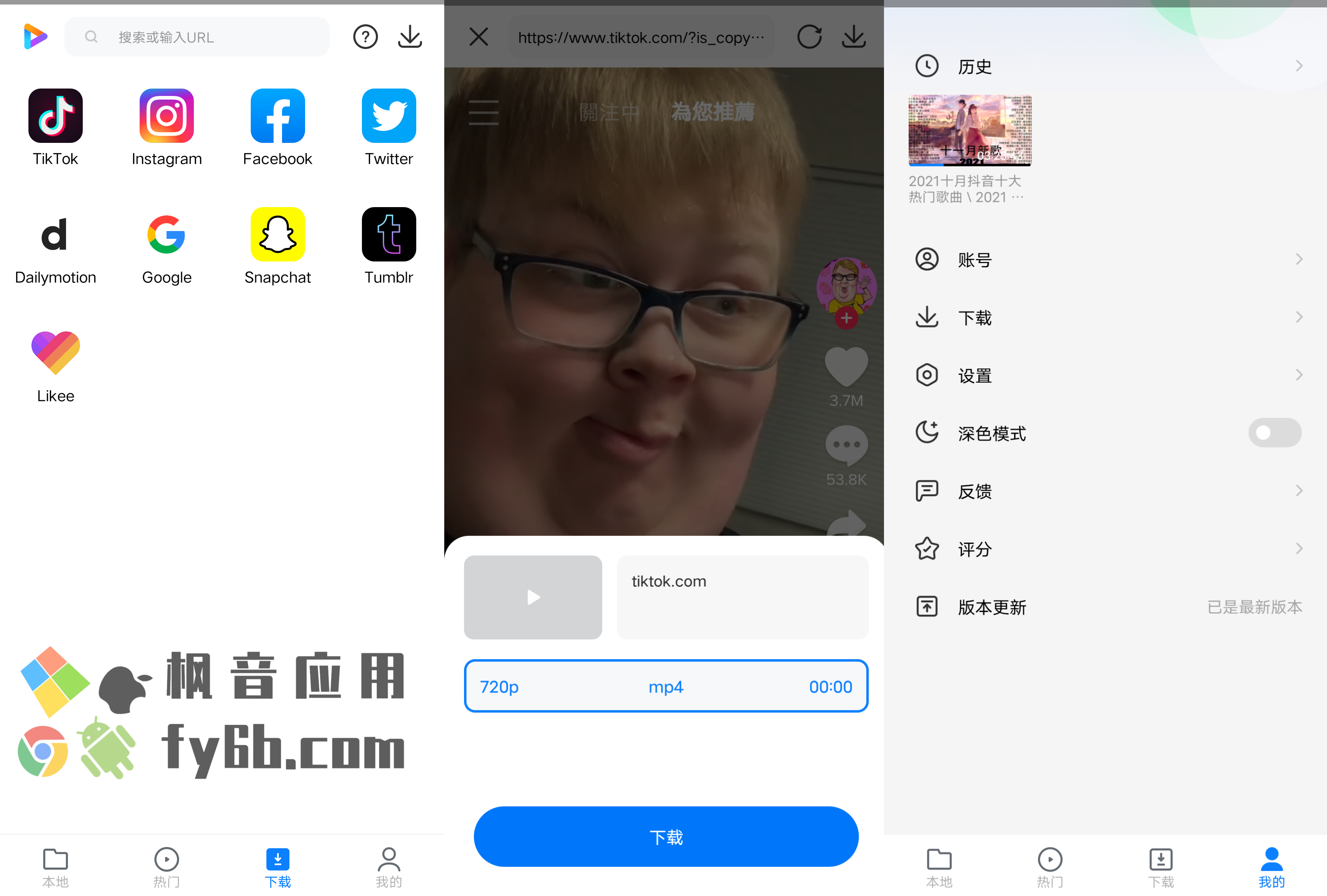Open the 设置 settings row
1327x896 pixels.
tap(1108, 375)
